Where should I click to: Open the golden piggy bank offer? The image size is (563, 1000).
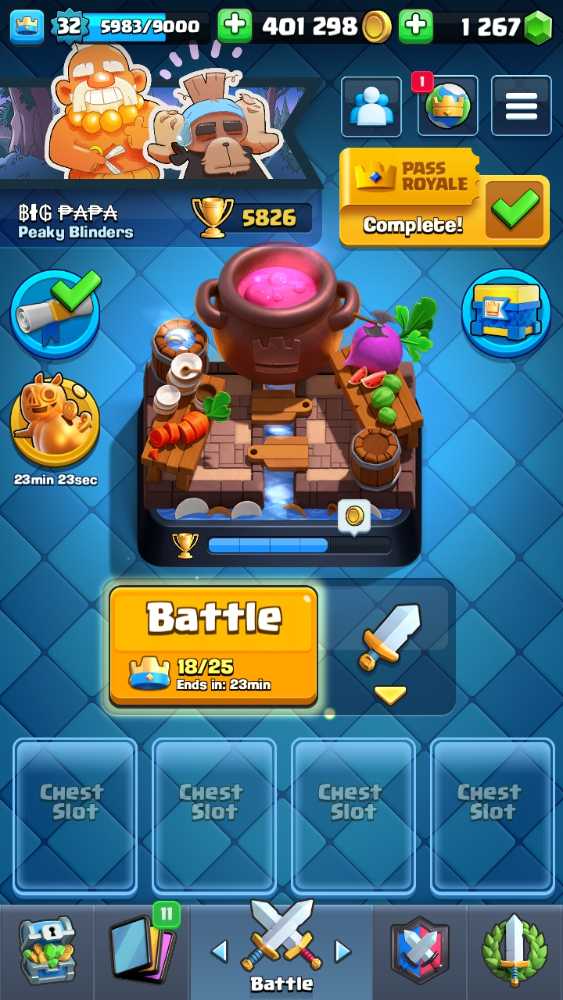[55, 419]
